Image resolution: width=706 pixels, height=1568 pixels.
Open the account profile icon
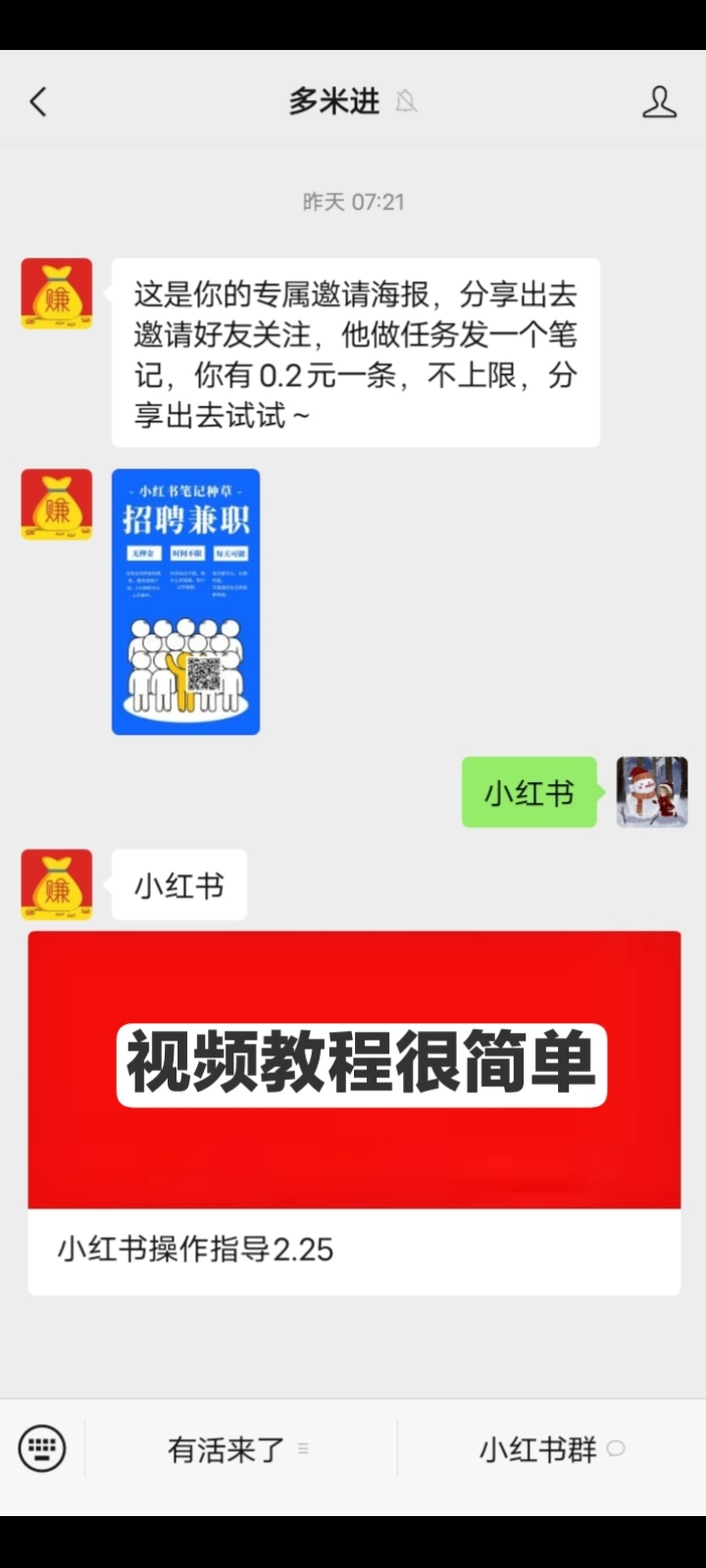659,102
